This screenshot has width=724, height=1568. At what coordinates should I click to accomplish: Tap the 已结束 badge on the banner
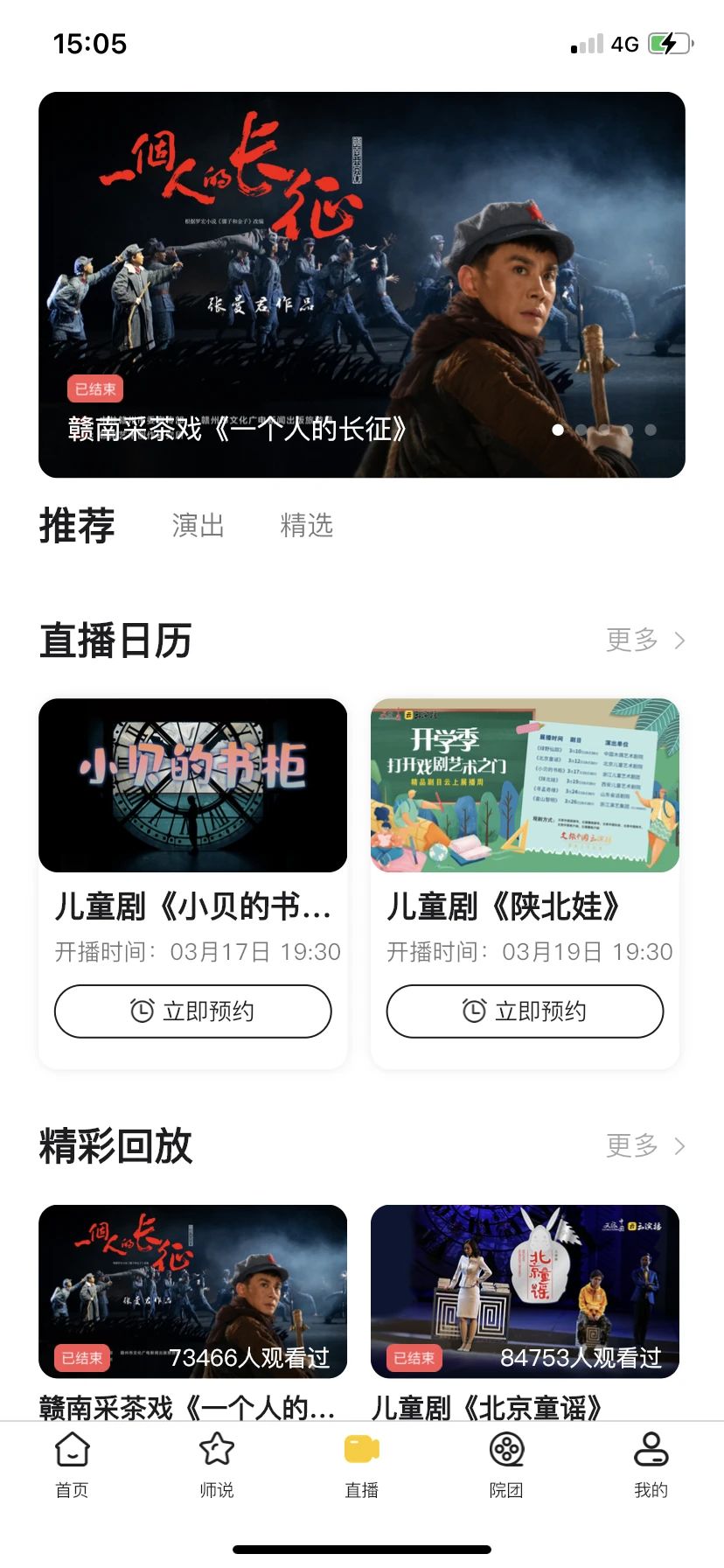94,388
